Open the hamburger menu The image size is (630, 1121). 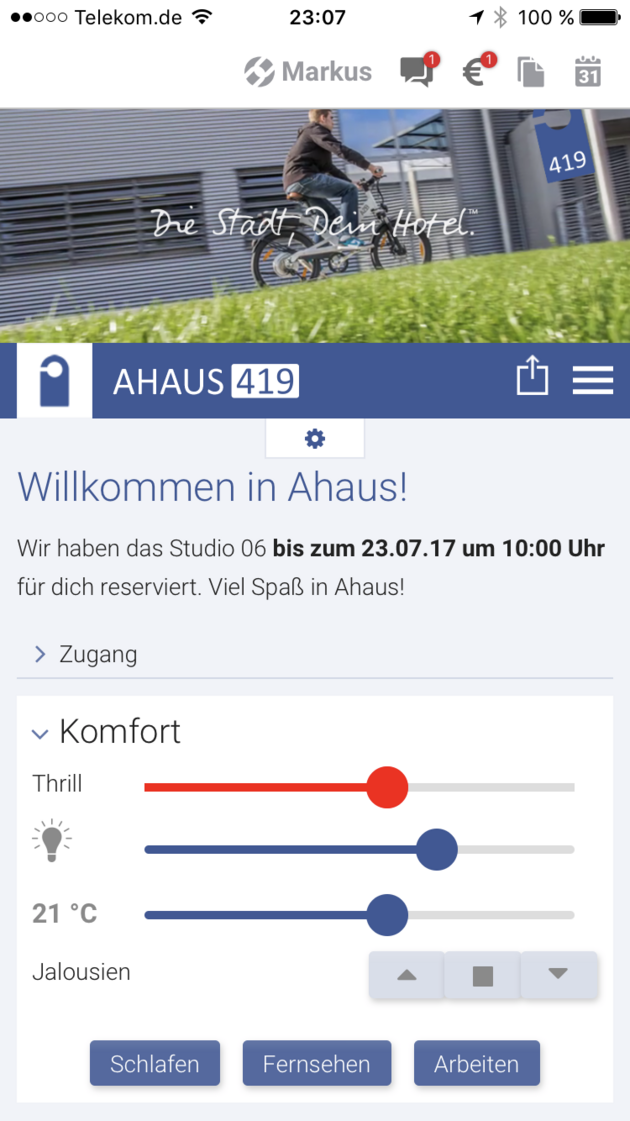pos(592,380)
